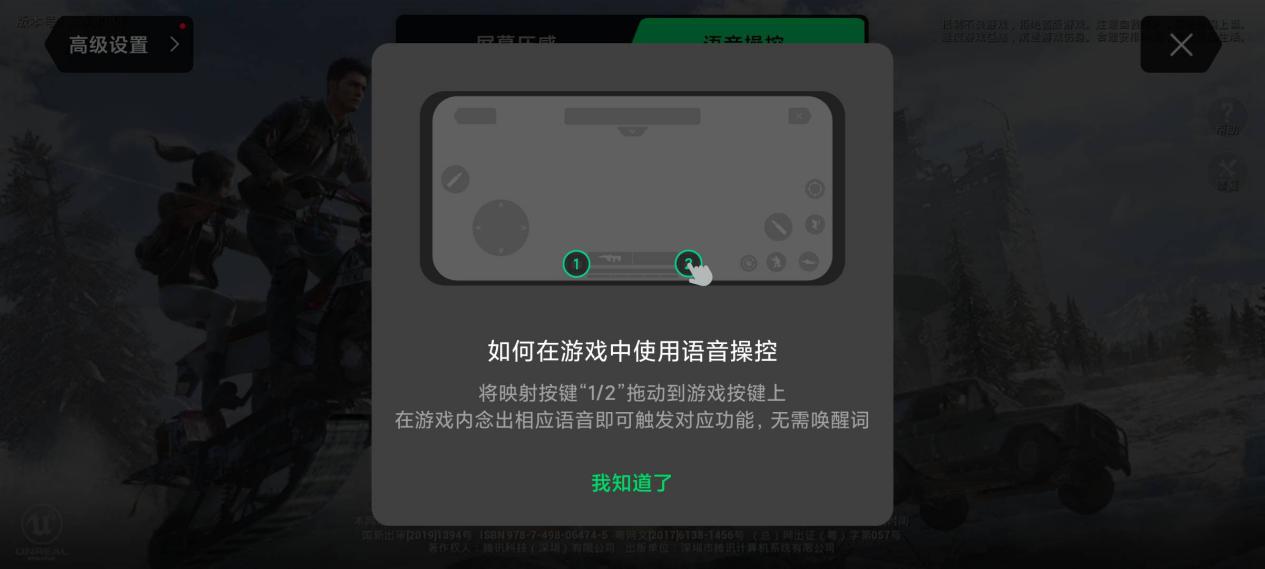Dismiss the dialog with 我知道了
Viewport: 1265px width, 569px height.
click(x=632, y=483)
